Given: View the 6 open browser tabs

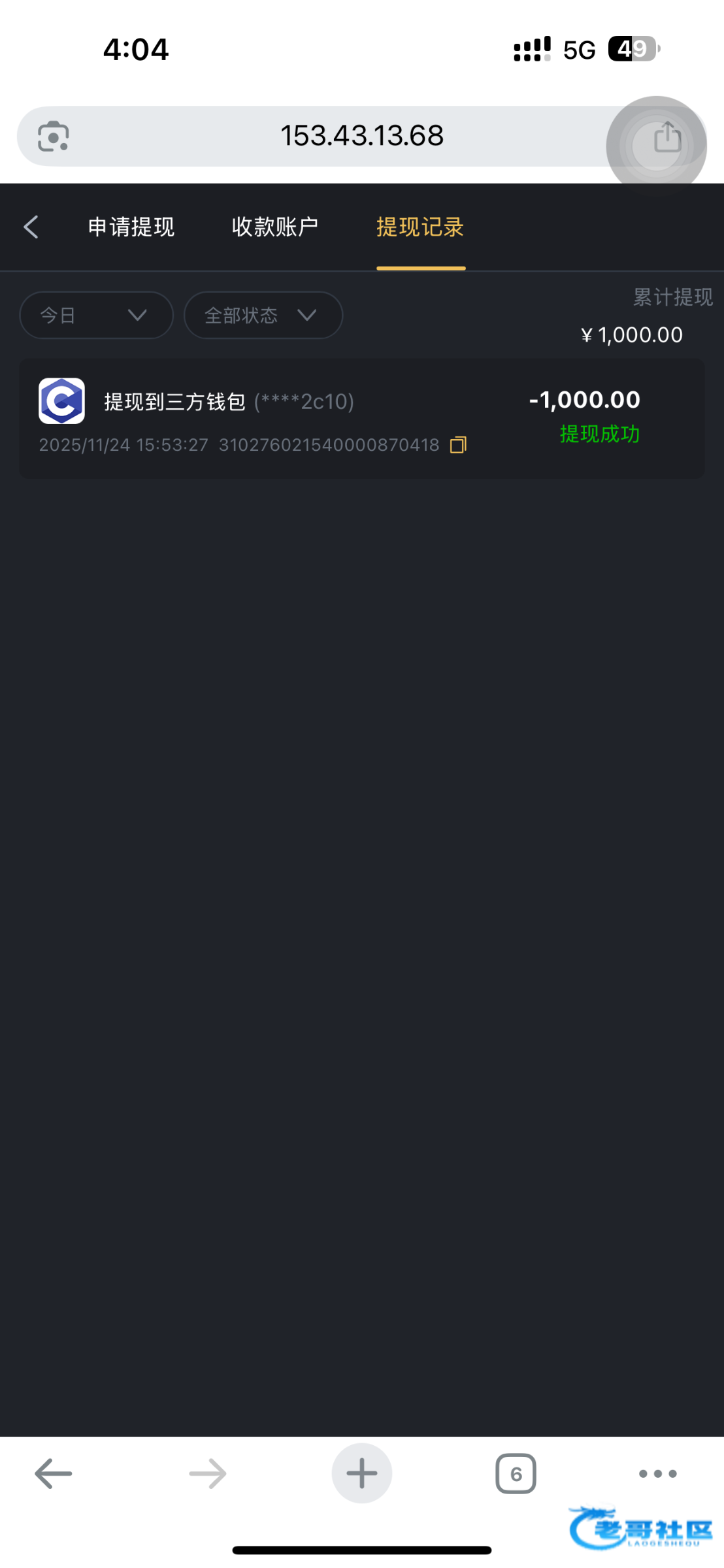Looking at the screenshot, I should coord(516,1473).
